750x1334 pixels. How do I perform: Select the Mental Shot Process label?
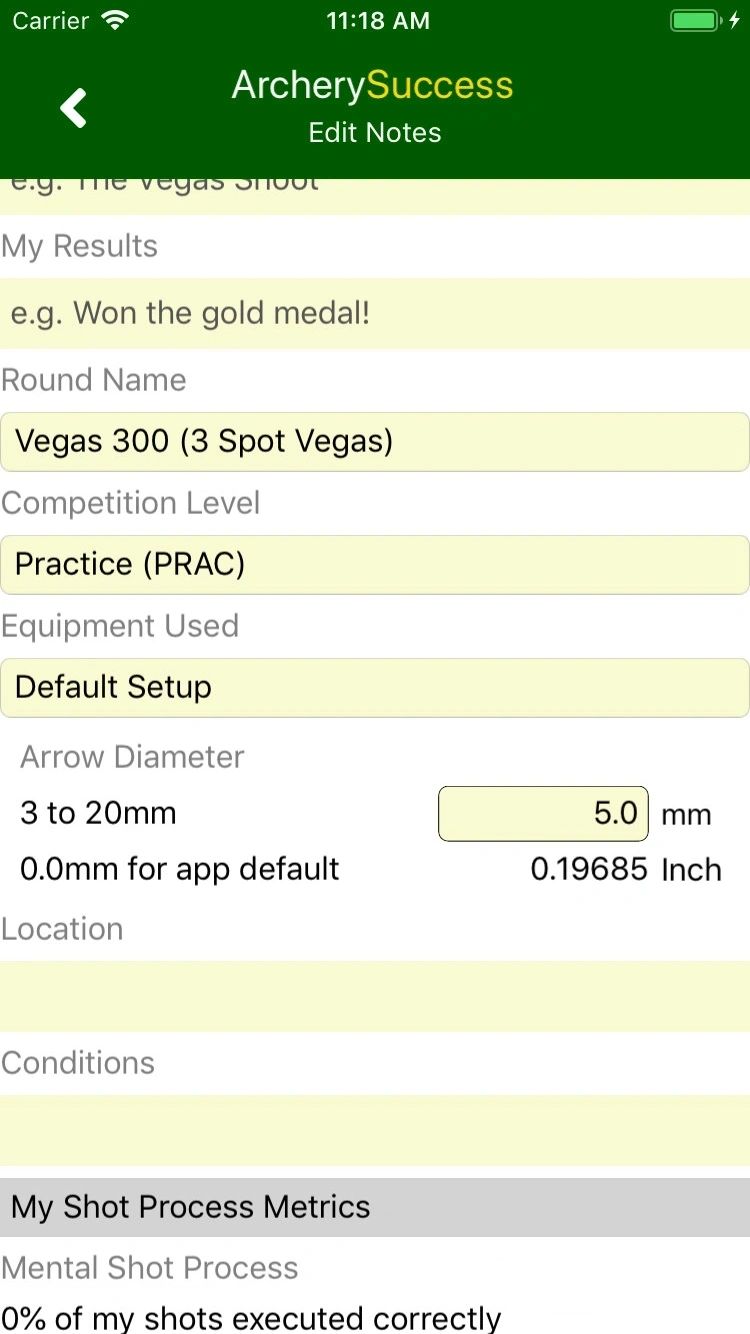(149, 1268)
